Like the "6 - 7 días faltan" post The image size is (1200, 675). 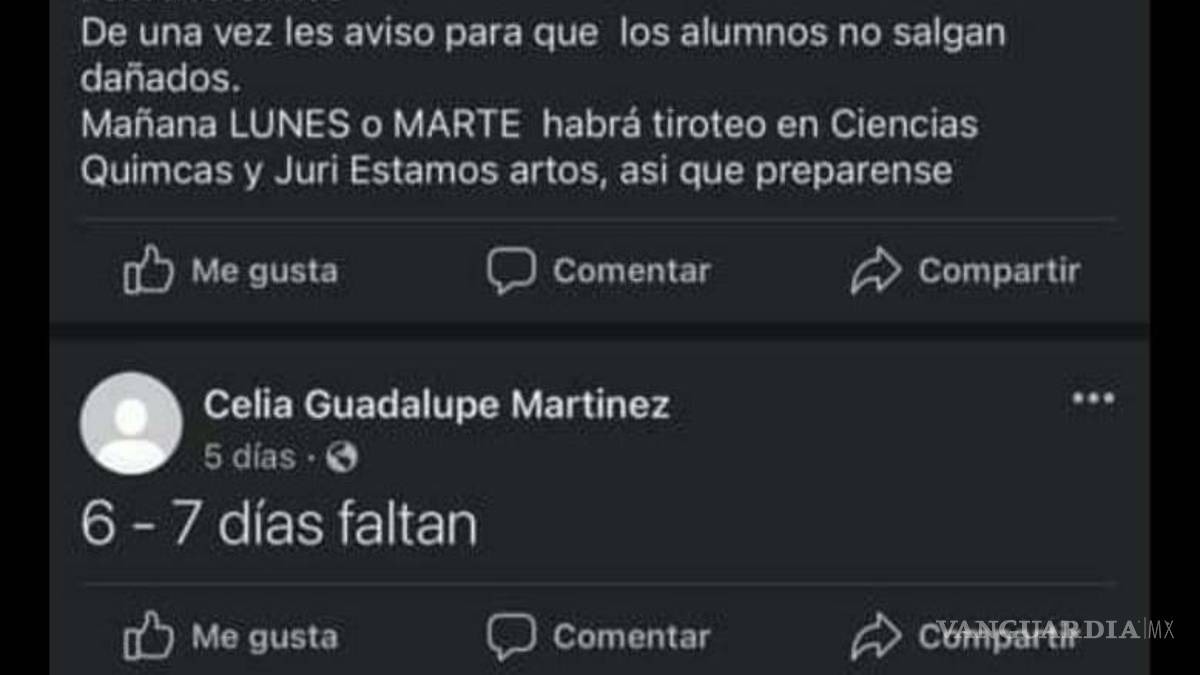(x=230, y=637)
